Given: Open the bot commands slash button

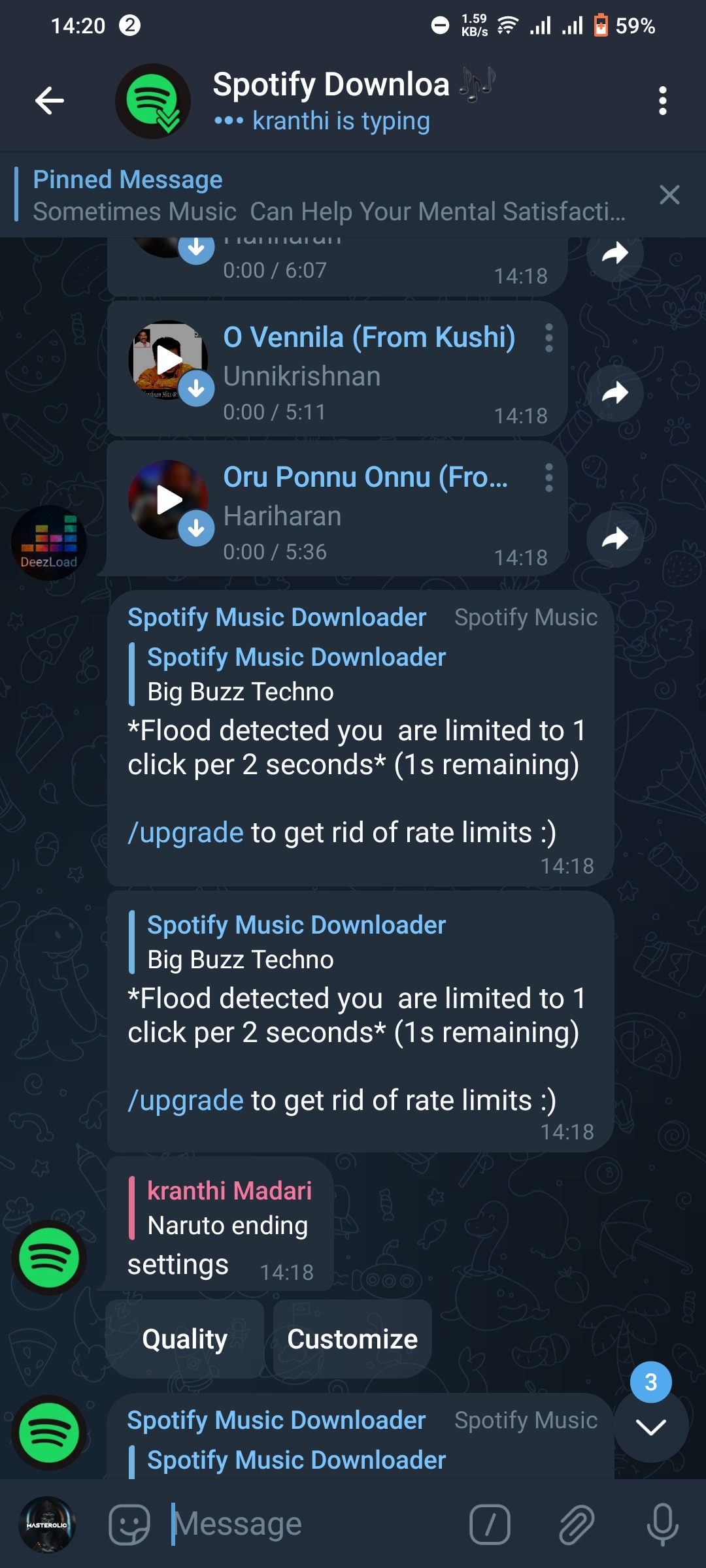Looking at the screenshot, I should pos(490,1525).
